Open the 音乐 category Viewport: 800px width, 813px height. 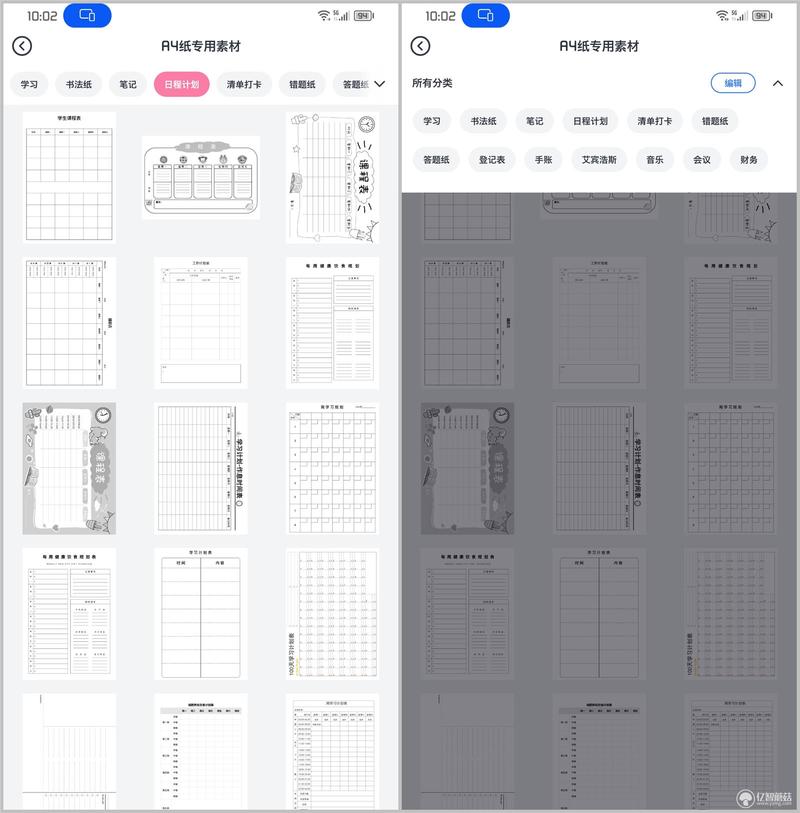coord(654,159)
